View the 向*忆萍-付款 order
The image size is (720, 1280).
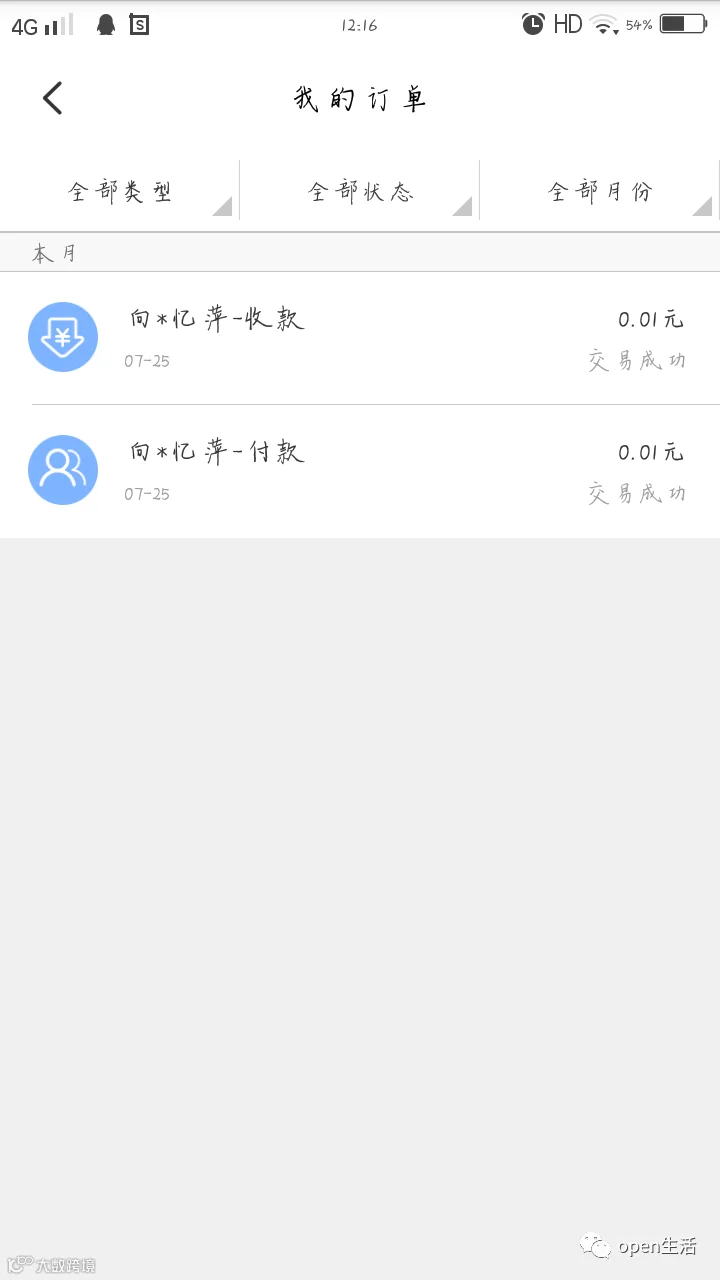[x=360, y=471]
